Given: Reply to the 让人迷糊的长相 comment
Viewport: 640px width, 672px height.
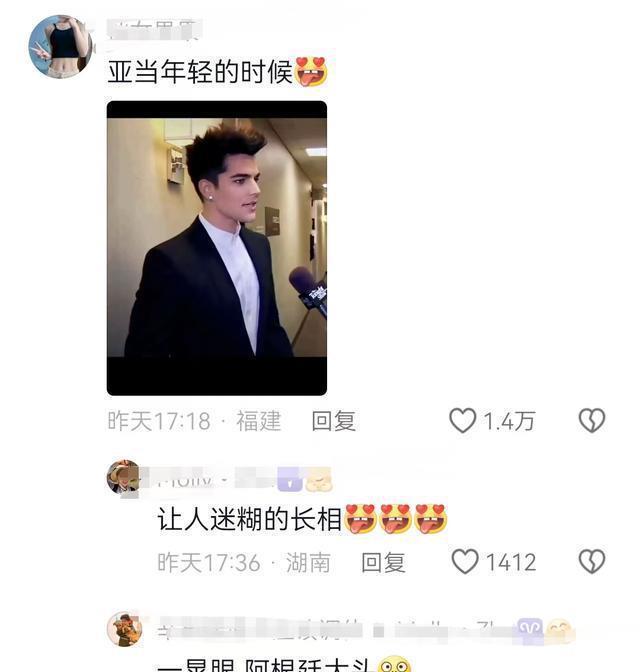Looking at the screenshot, I should coord(383,563).
